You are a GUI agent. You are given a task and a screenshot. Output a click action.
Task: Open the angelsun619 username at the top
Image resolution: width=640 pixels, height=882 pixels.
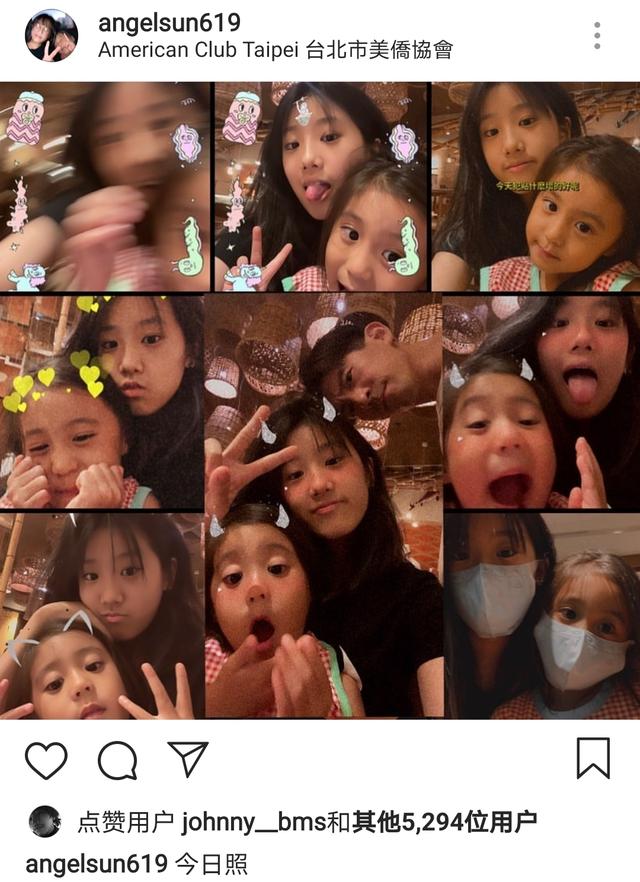coord(169,22)
